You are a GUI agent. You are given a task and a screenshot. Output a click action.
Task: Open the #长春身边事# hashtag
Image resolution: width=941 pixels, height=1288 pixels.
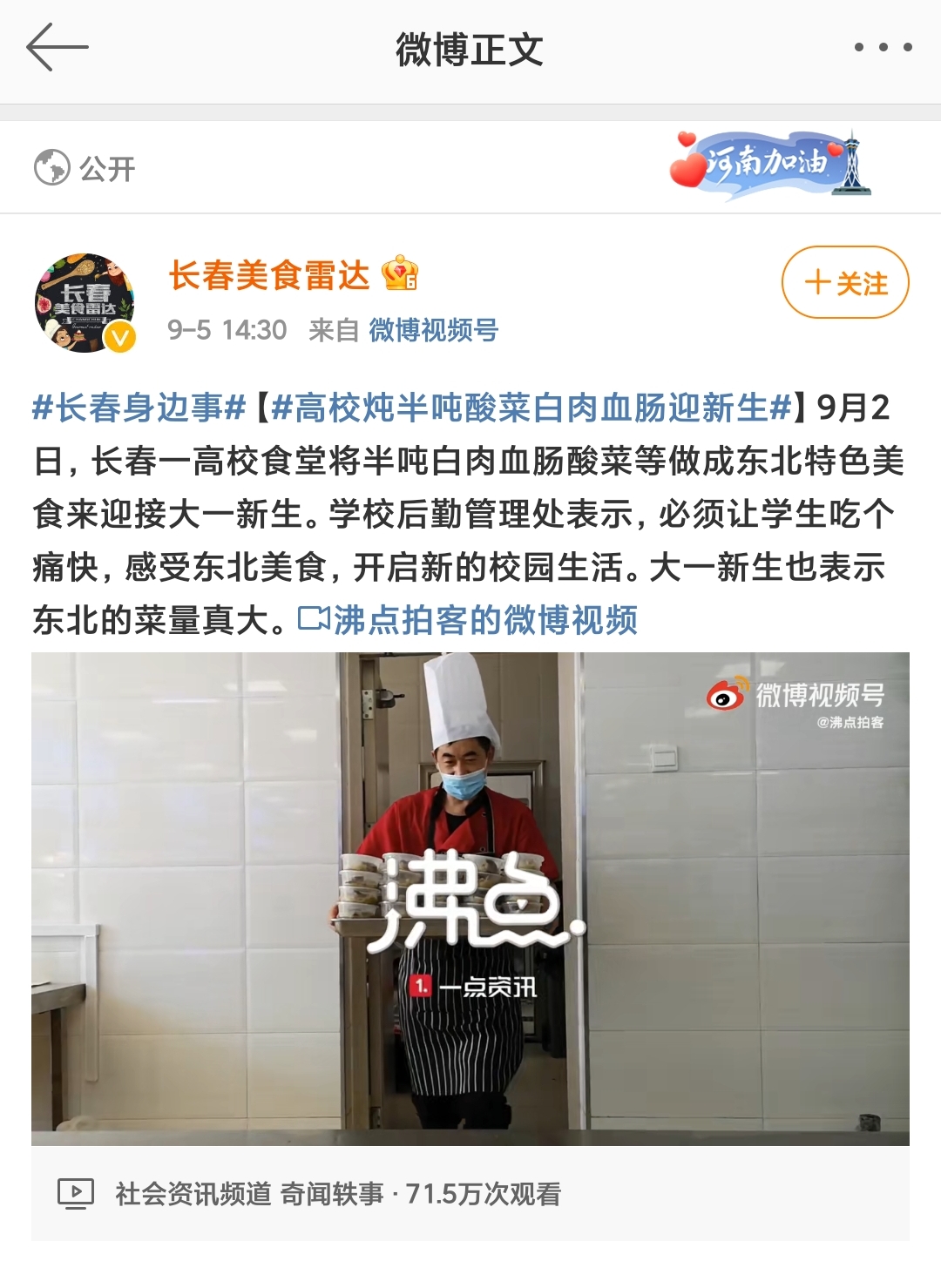[139, 407]
